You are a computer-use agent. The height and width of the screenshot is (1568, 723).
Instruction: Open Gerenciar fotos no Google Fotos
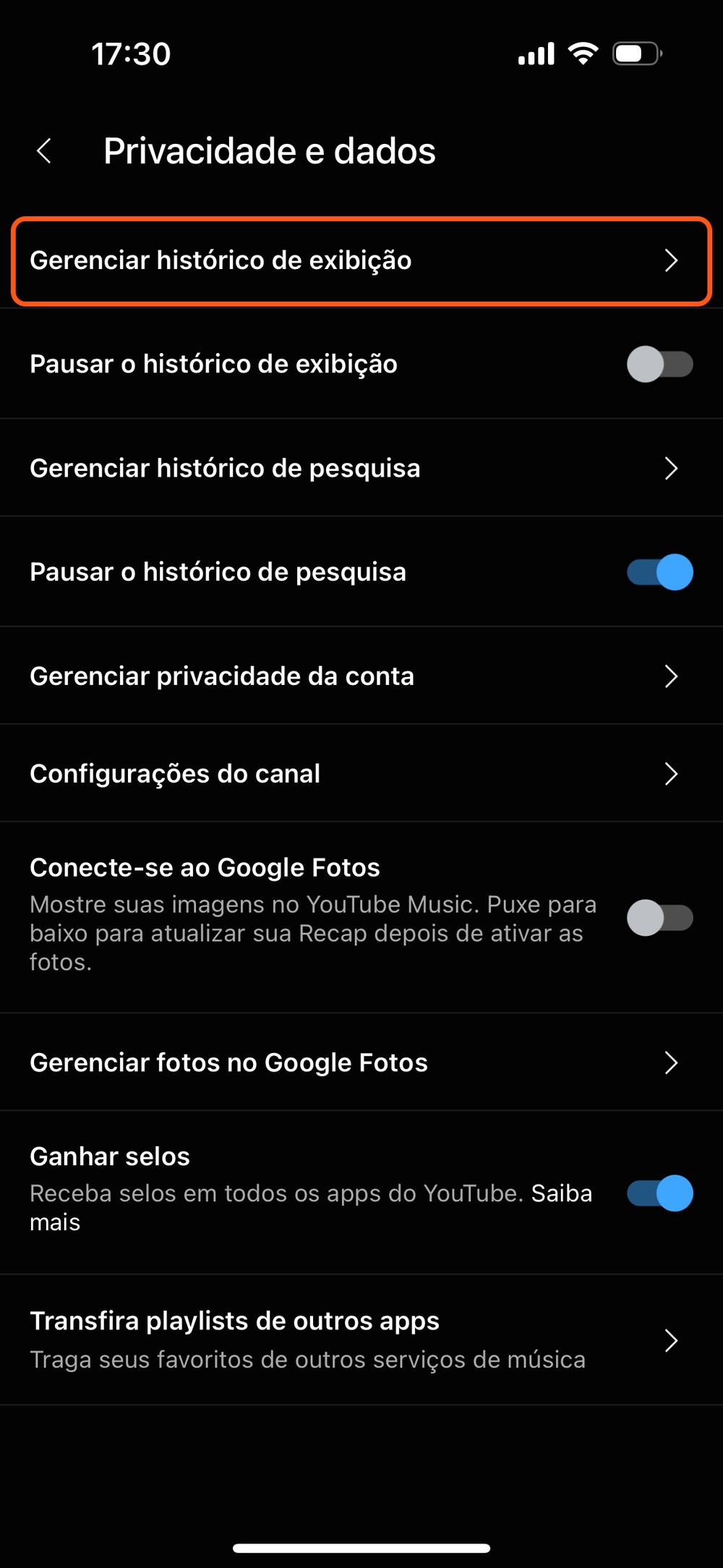click(x=361, y=1062)
